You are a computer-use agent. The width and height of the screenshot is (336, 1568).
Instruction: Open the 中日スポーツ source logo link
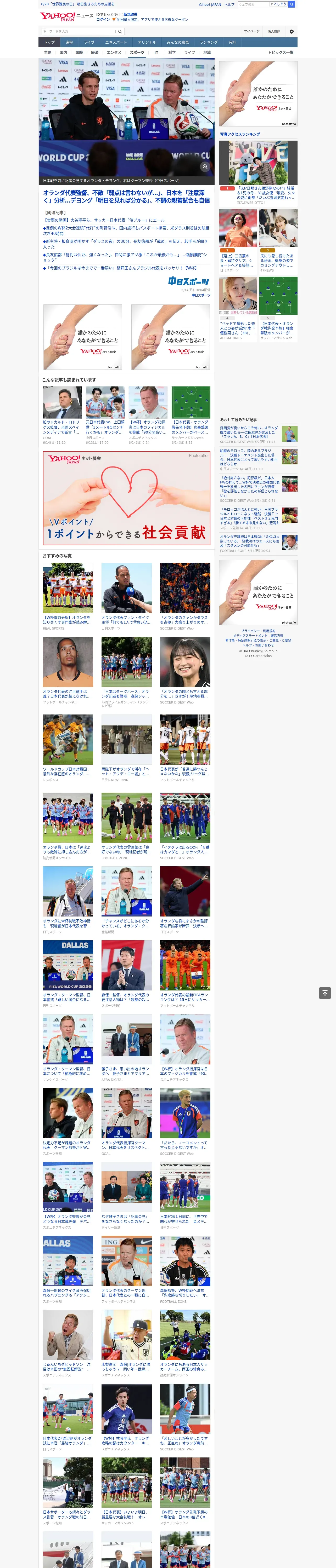189,281
